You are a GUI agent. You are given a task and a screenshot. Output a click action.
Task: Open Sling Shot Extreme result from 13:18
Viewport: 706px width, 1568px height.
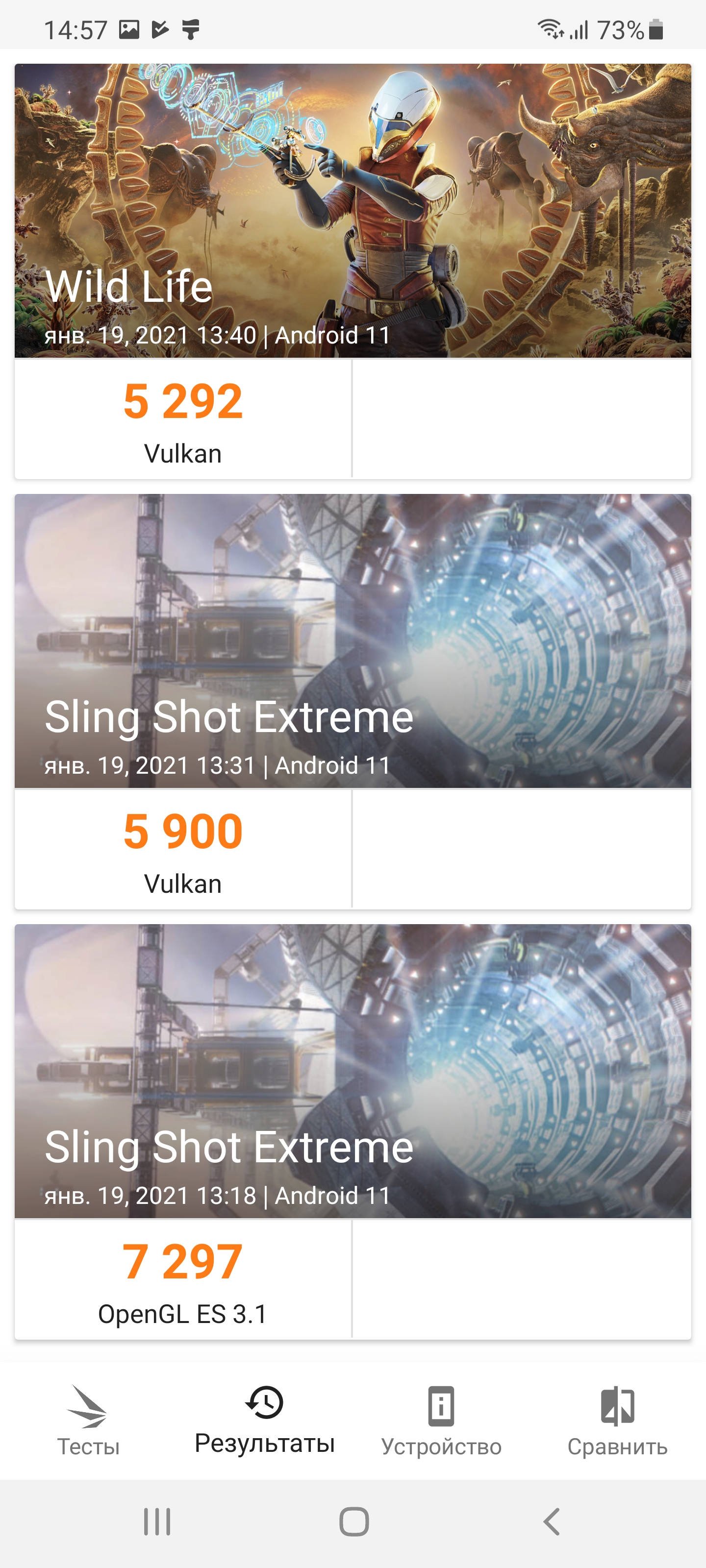353,1071
